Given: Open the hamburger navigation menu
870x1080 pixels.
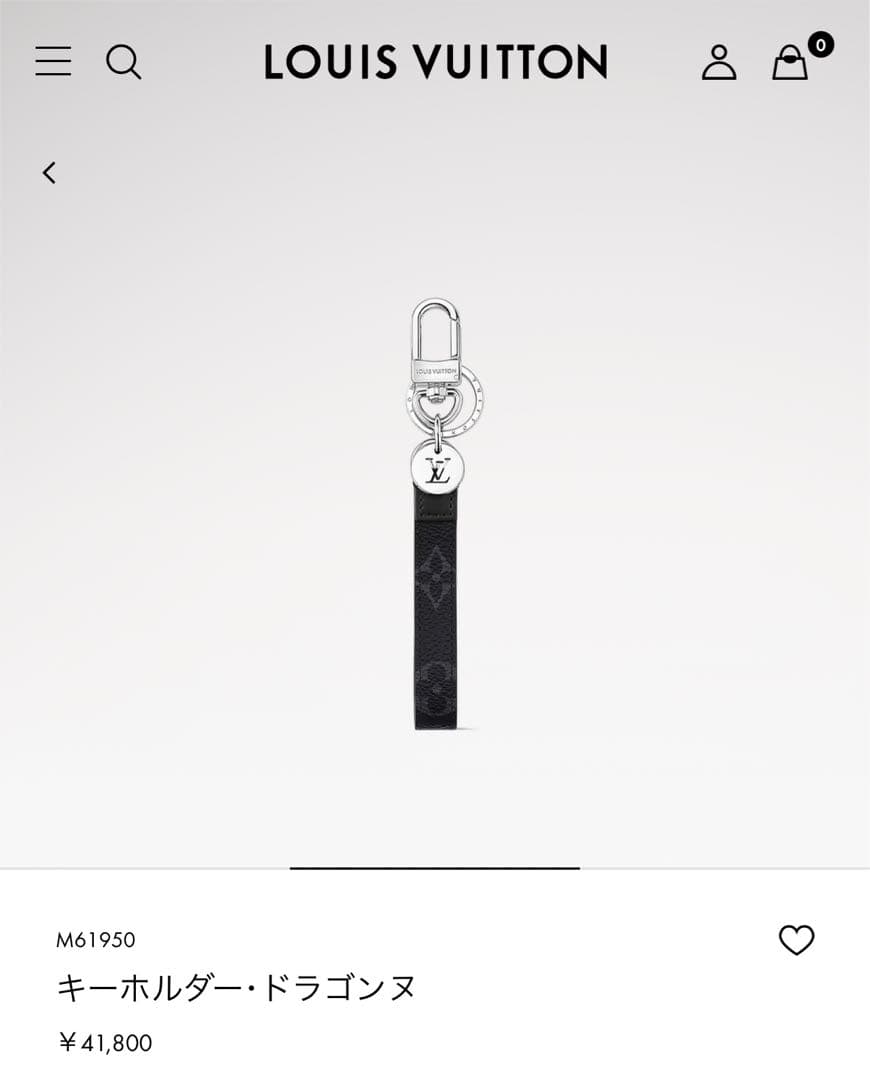Looking at the screenshot, I should [53, 61].
